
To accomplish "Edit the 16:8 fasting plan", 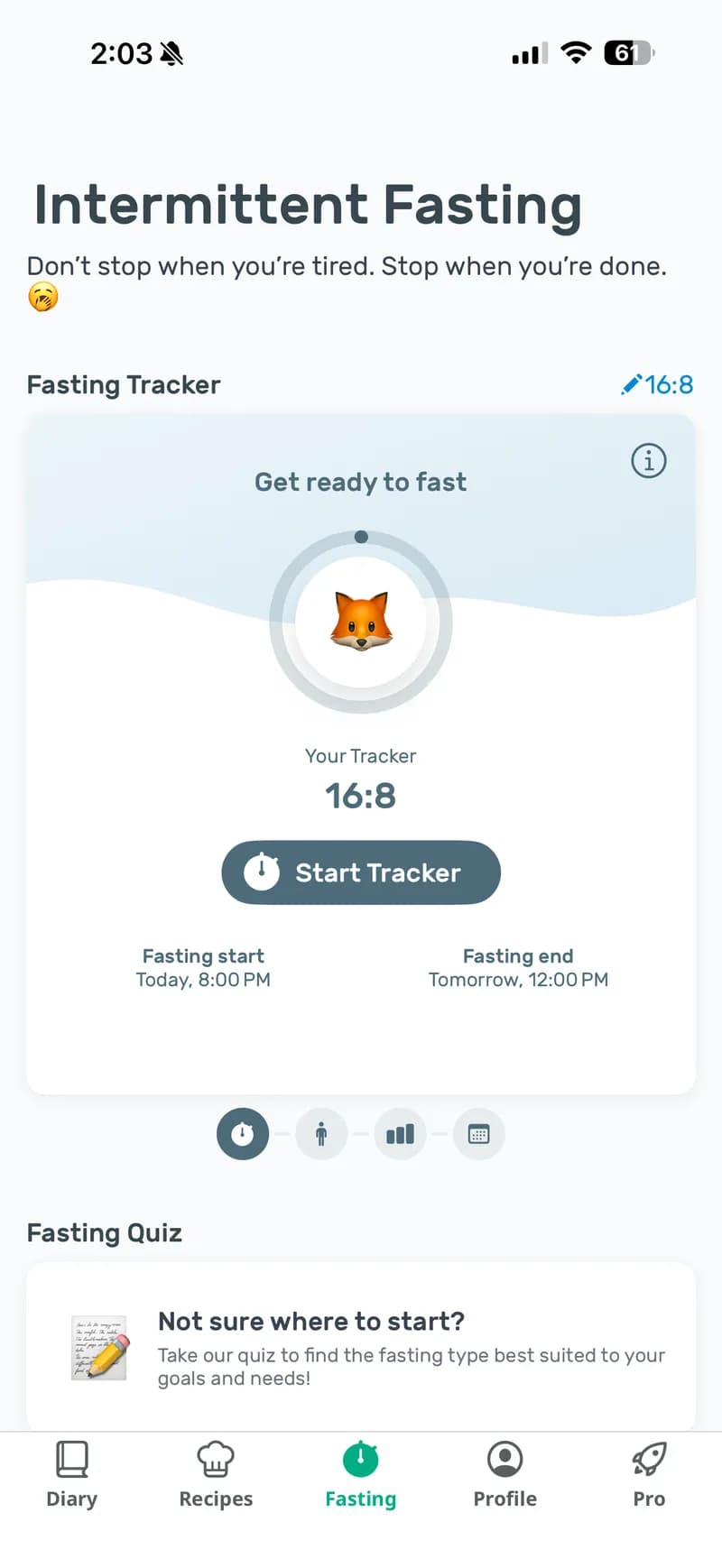I will [658, 384].
